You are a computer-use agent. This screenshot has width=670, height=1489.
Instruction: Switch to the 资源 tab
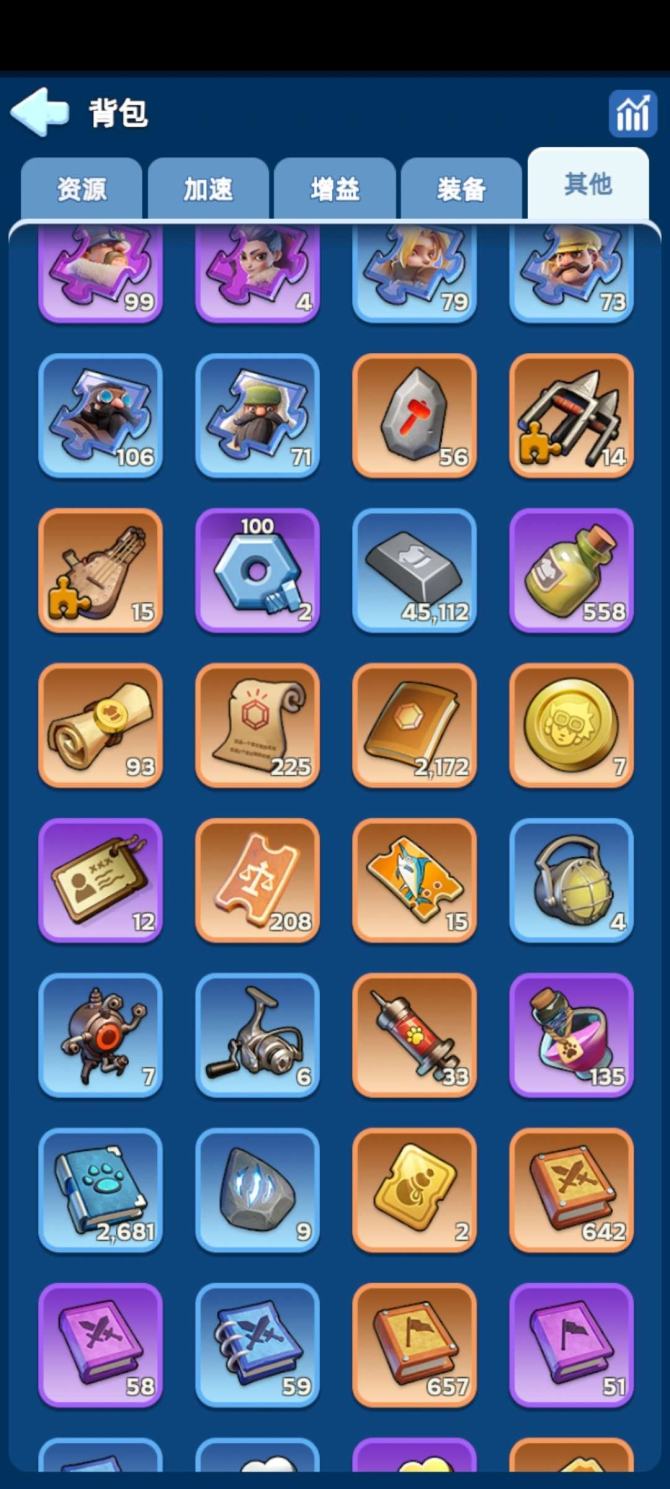point(82,189)
